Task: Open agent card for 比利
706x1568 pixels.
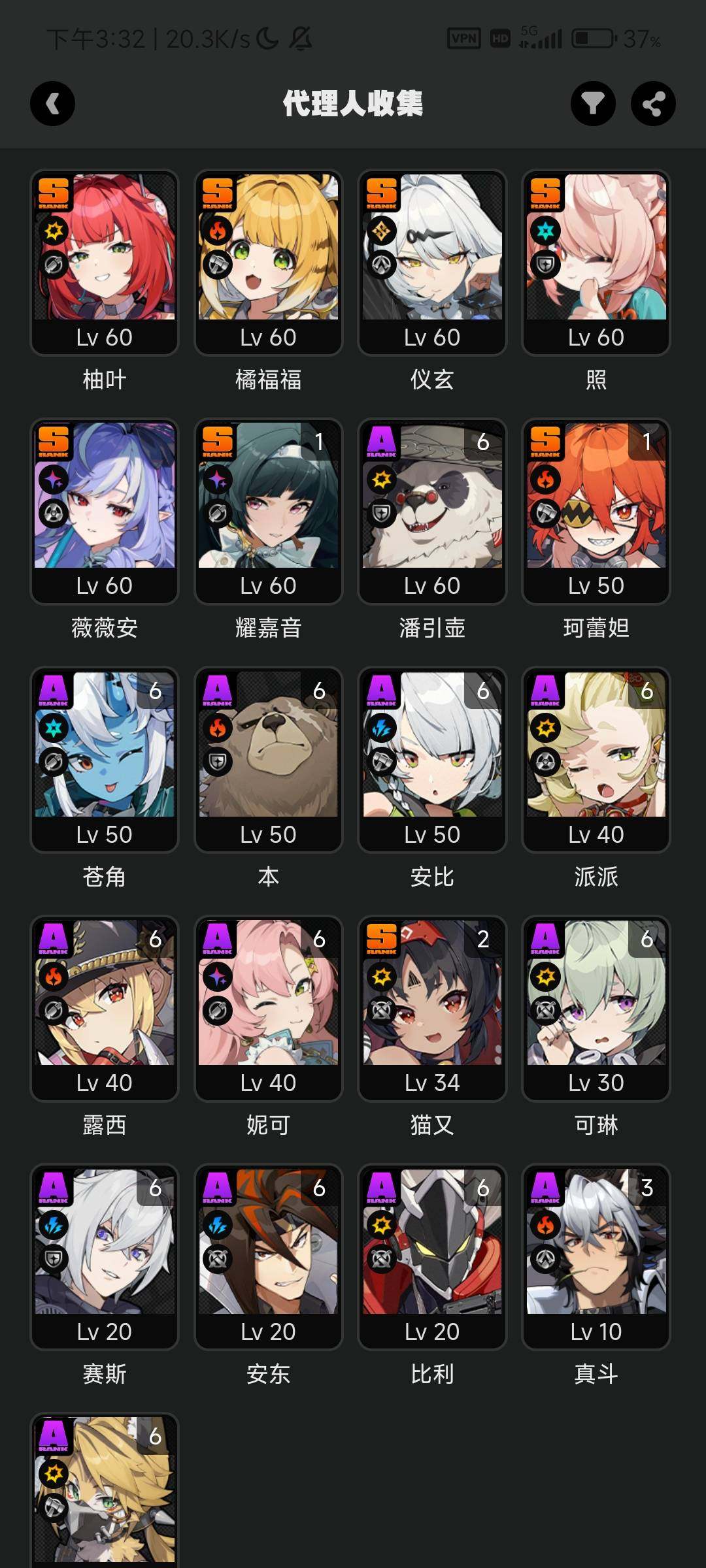Action: (432, 1254)
